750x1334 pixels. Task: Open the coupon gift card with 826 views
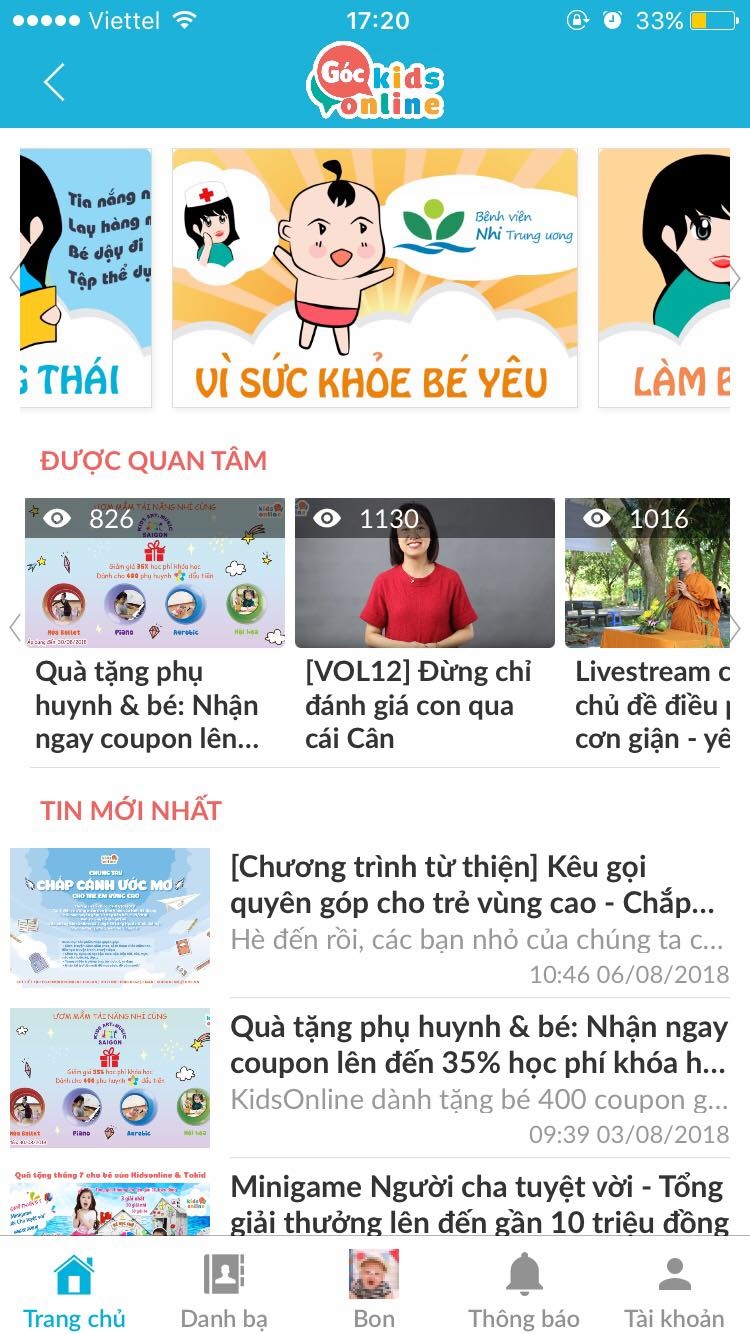155,625
